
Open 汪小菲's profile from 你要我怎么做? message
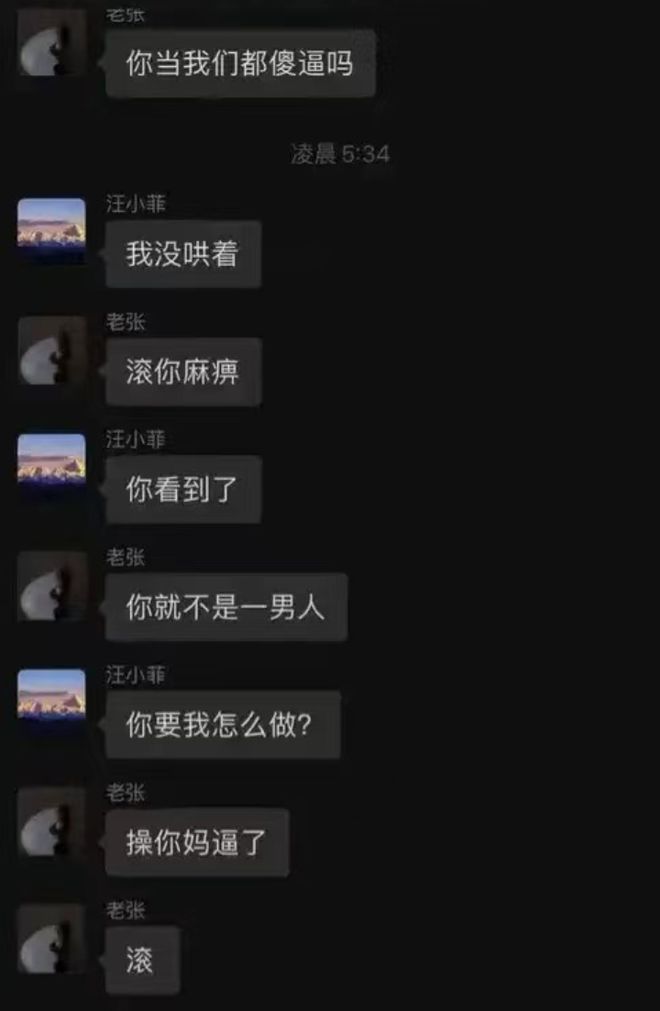pos(52,702)
